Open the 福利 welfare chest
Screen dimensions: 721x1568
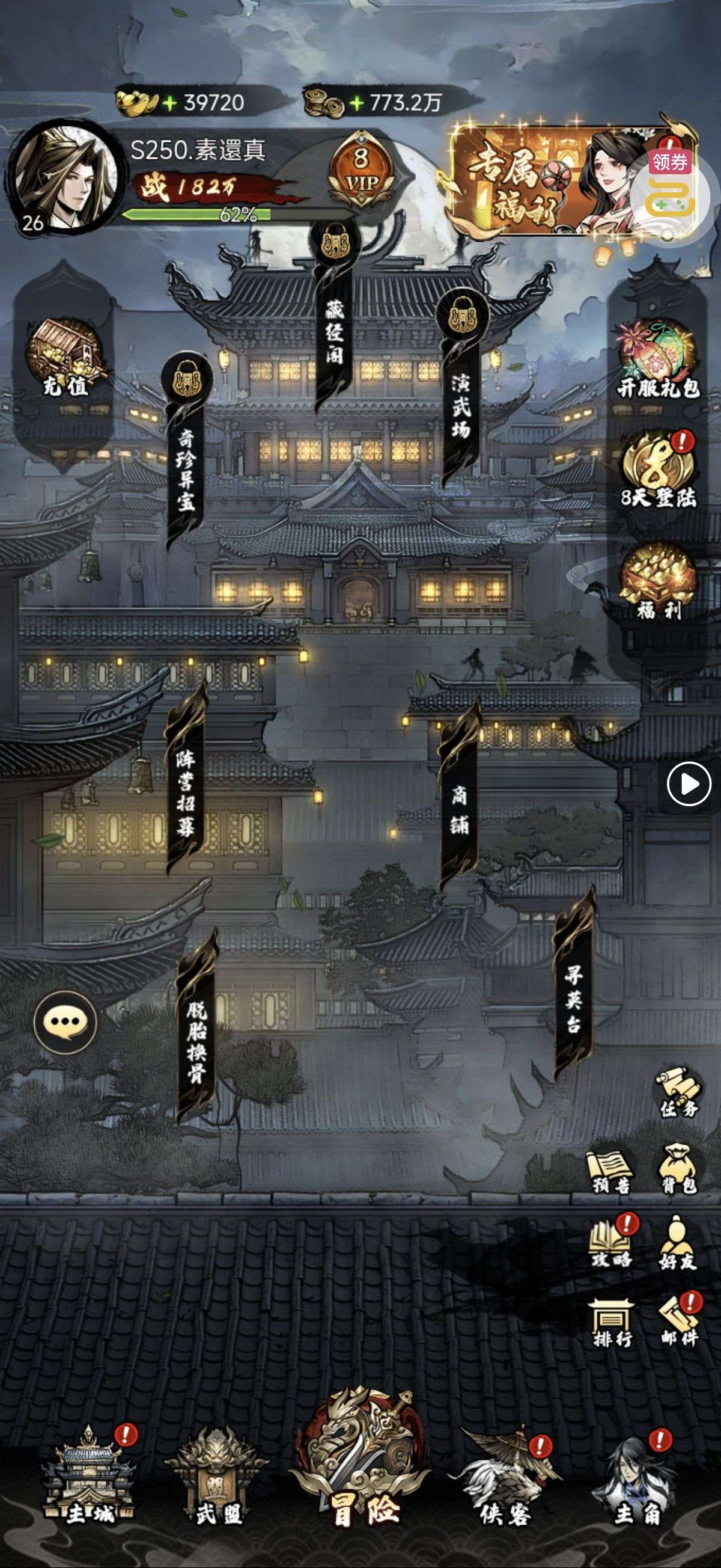click(658, 581)
